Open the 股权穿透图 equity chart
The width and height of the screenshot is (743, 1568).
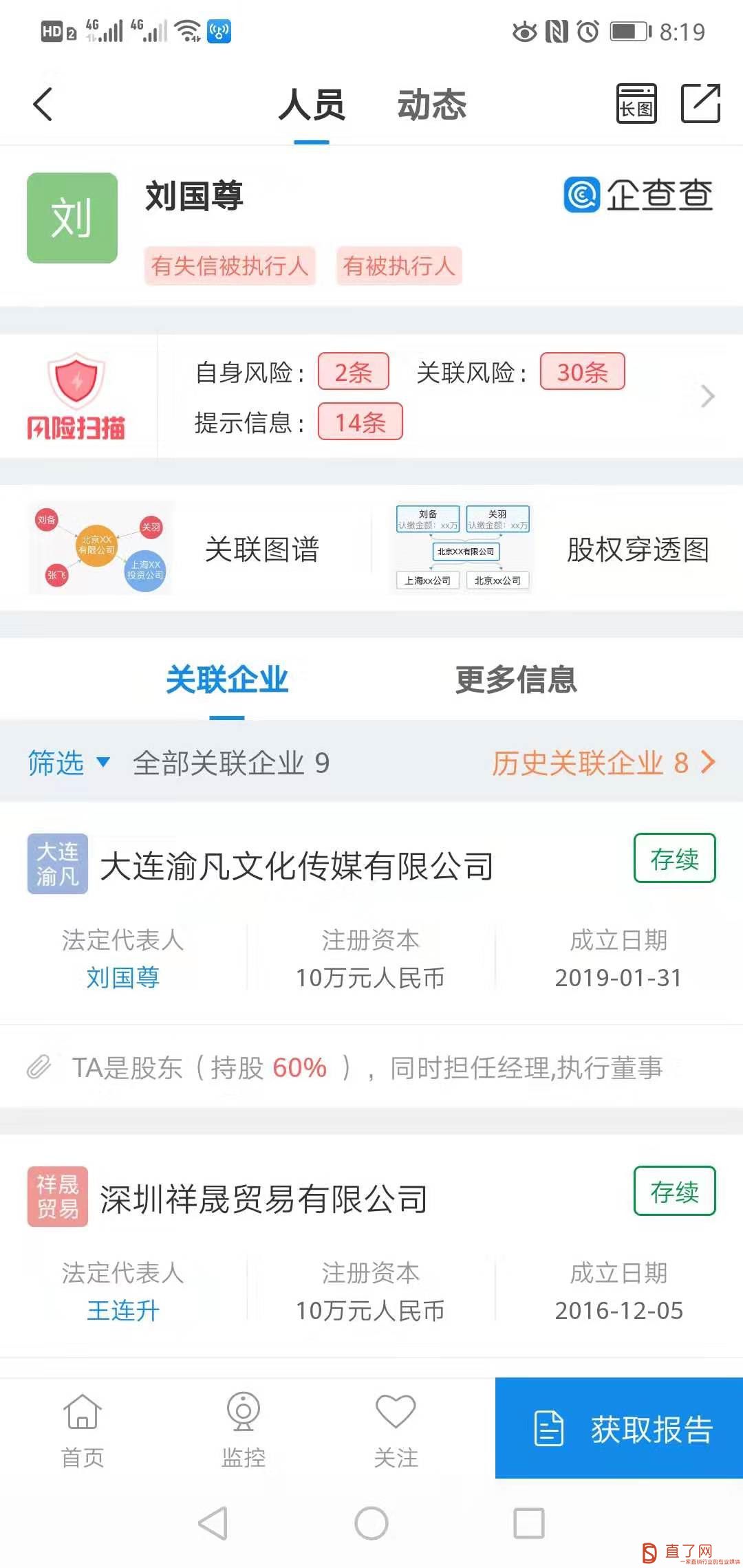pos(637,549)
